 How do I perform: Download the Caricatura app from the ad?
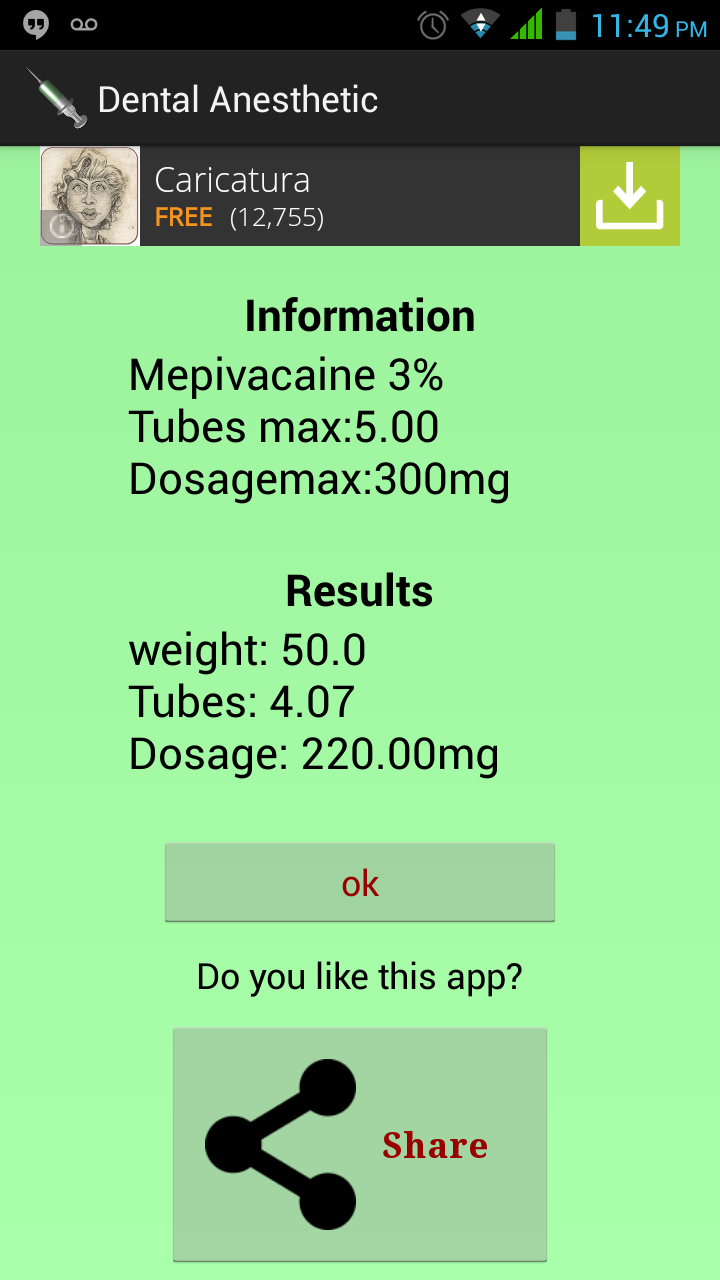630,196
